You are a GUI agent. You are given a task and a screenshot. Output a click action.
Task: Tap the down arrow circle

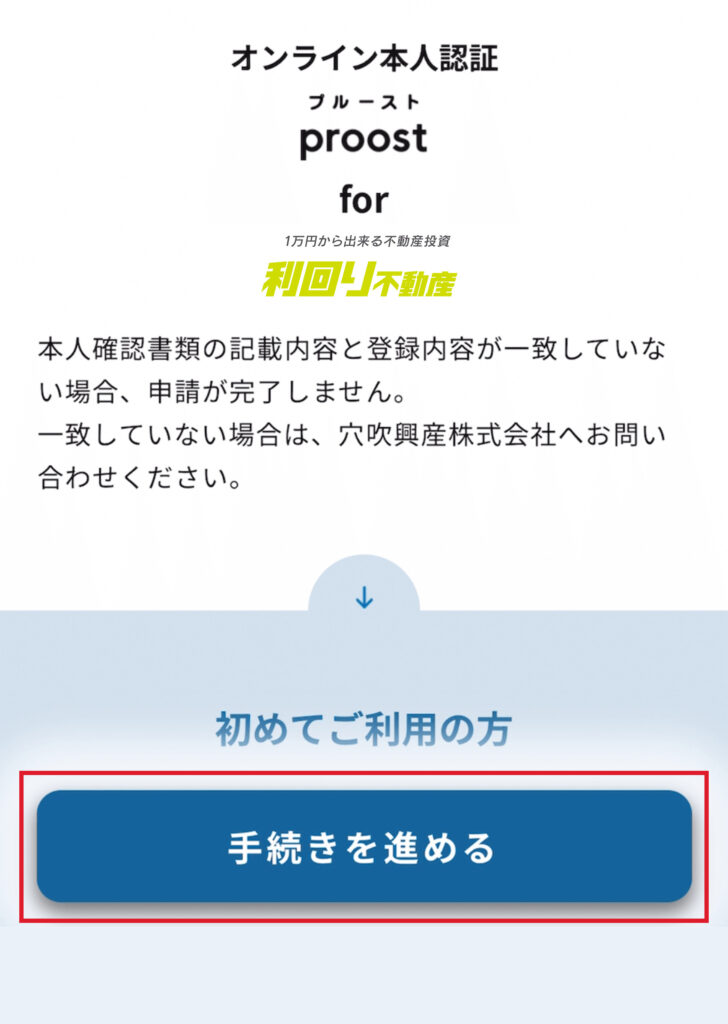(364, 598)
